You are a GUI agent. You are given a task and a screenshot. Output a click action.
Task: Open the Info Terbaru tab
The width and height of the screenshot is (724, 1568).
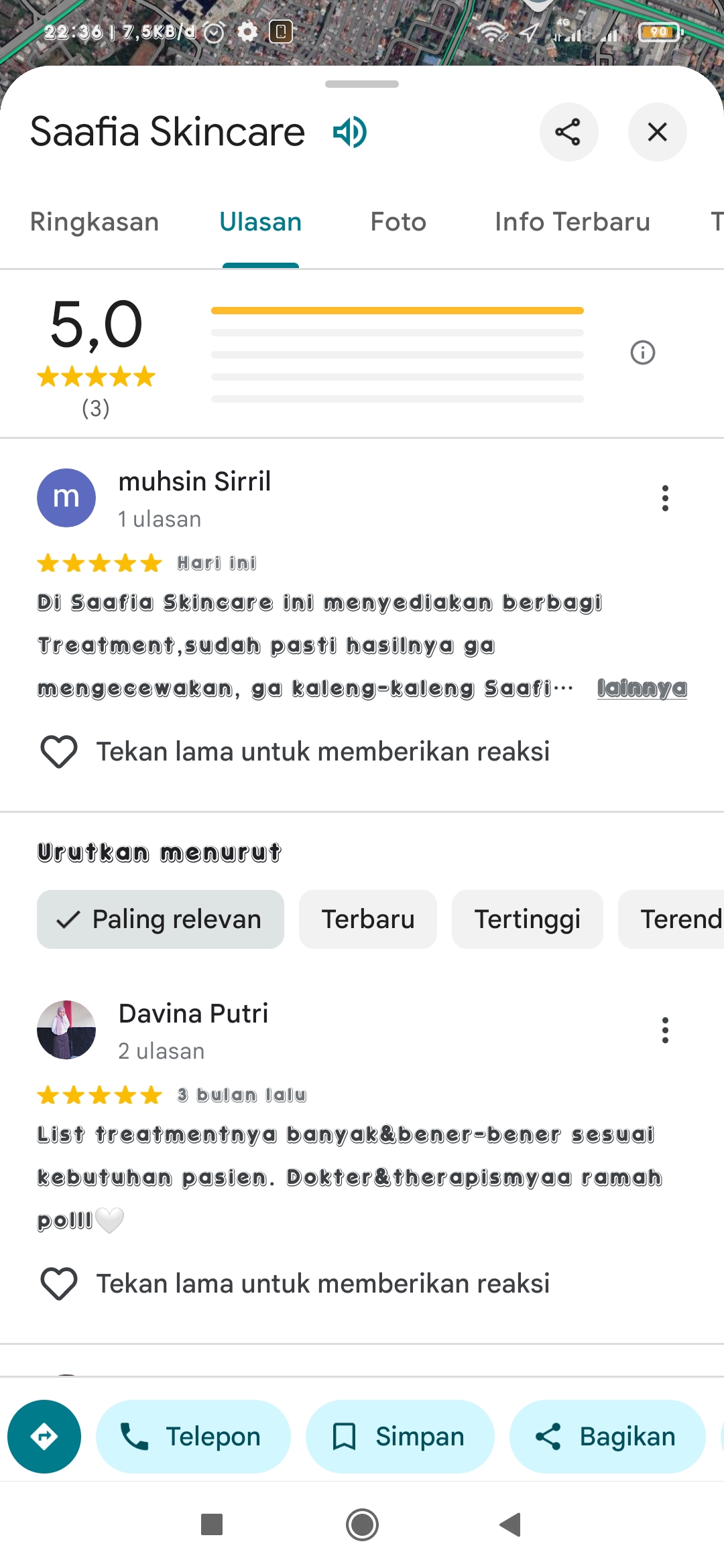pos(572,222)
